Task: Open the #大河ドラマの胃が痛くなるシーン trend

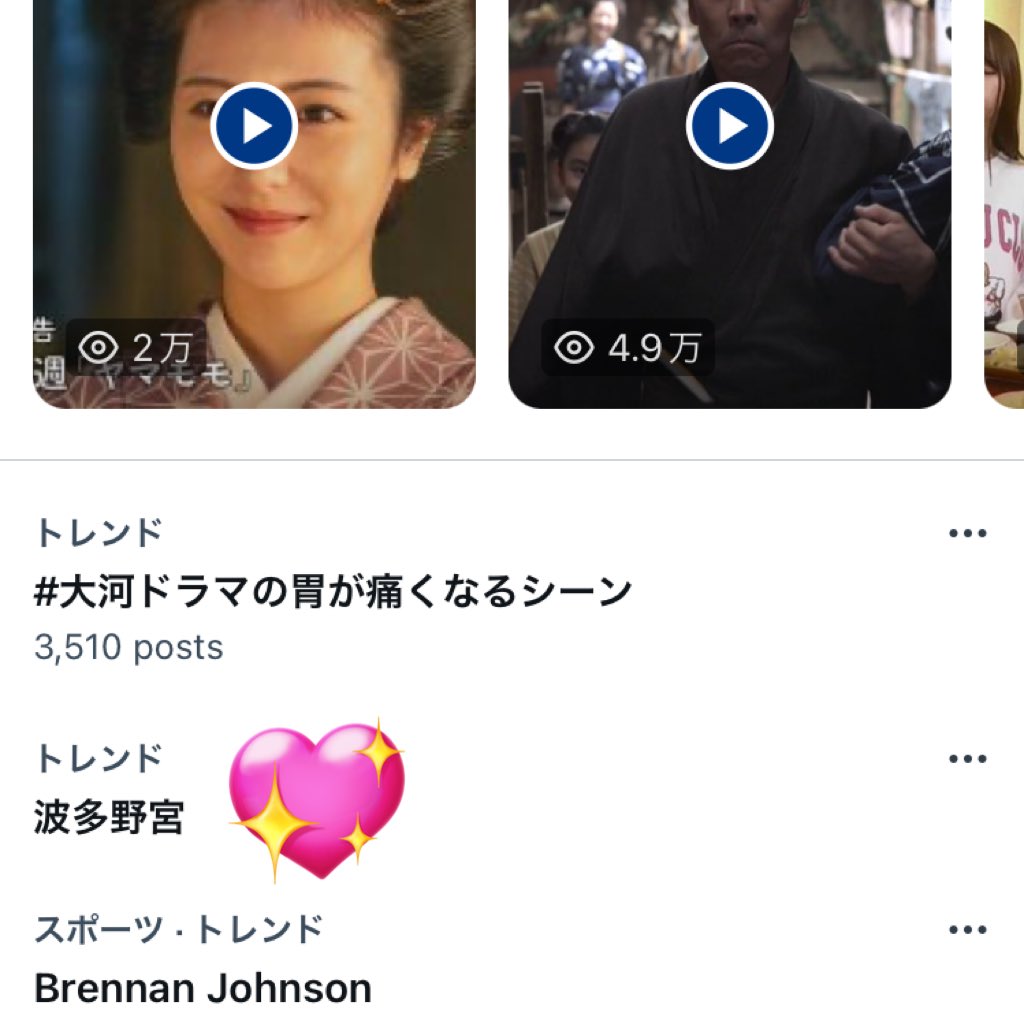Action: [333, 593]
